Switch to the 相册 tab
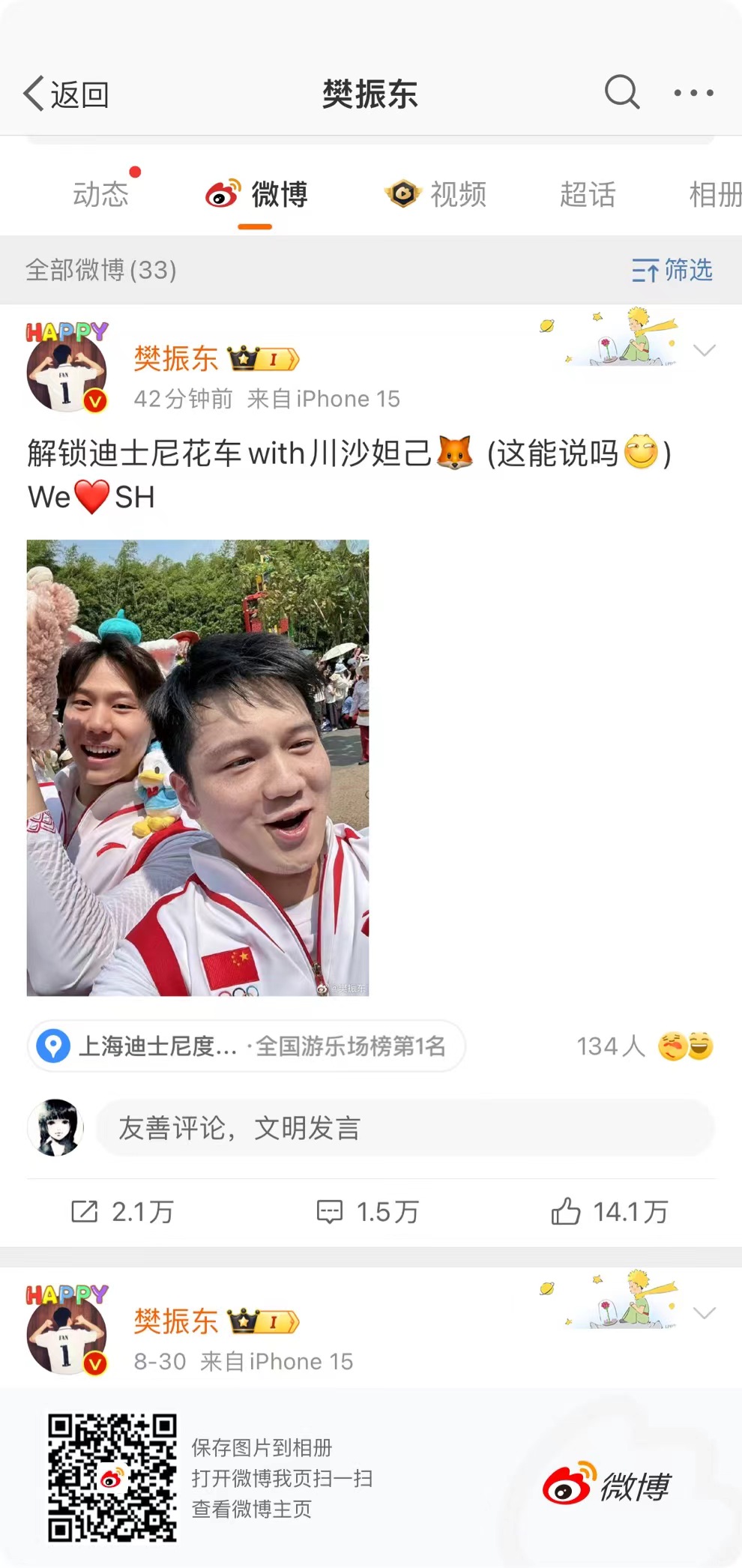742x1568 pixels. pyautogui.click(x=714, y=195)
